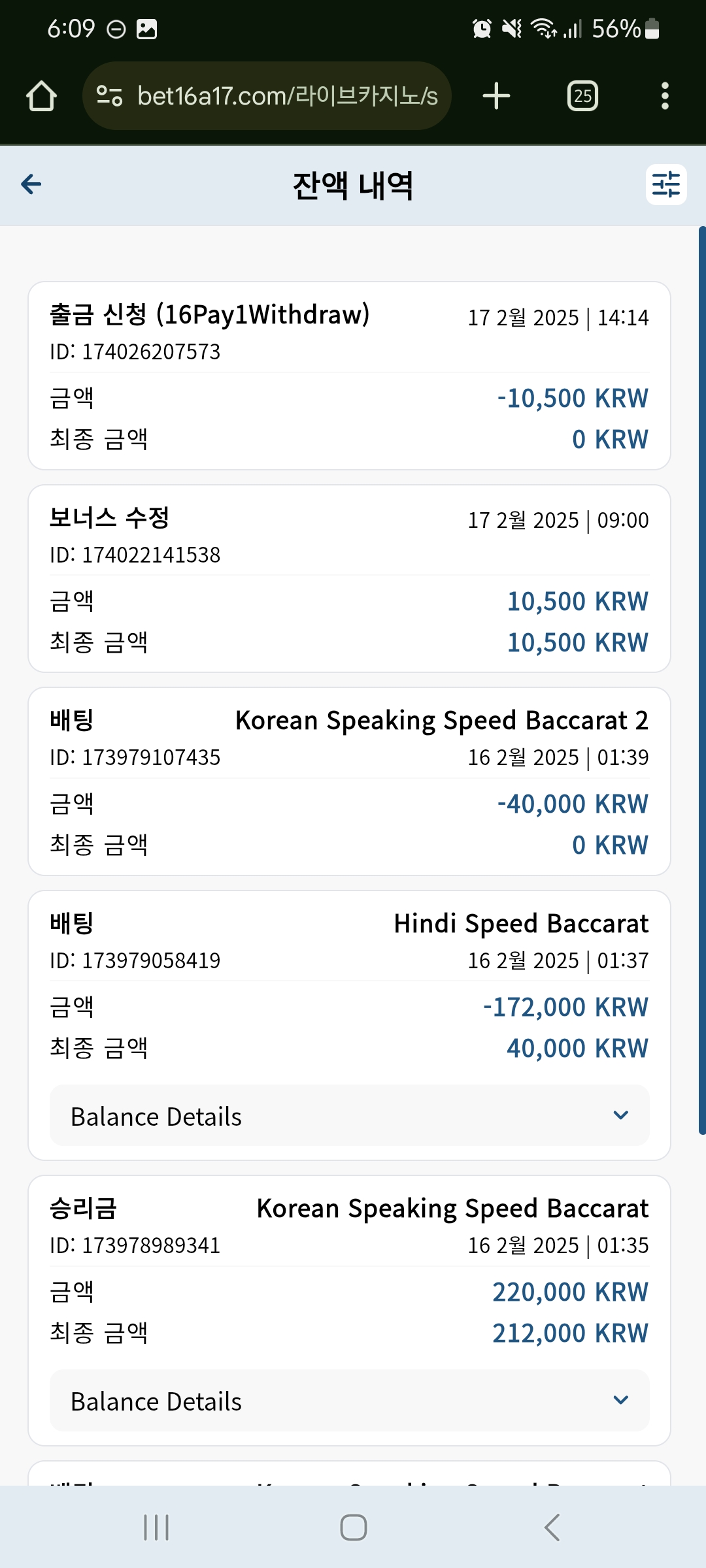Expand Balance Details under Hindi Speed Baccarat
The width and height of the screenshot is (706, 1568).
(x=350, y=1115)
